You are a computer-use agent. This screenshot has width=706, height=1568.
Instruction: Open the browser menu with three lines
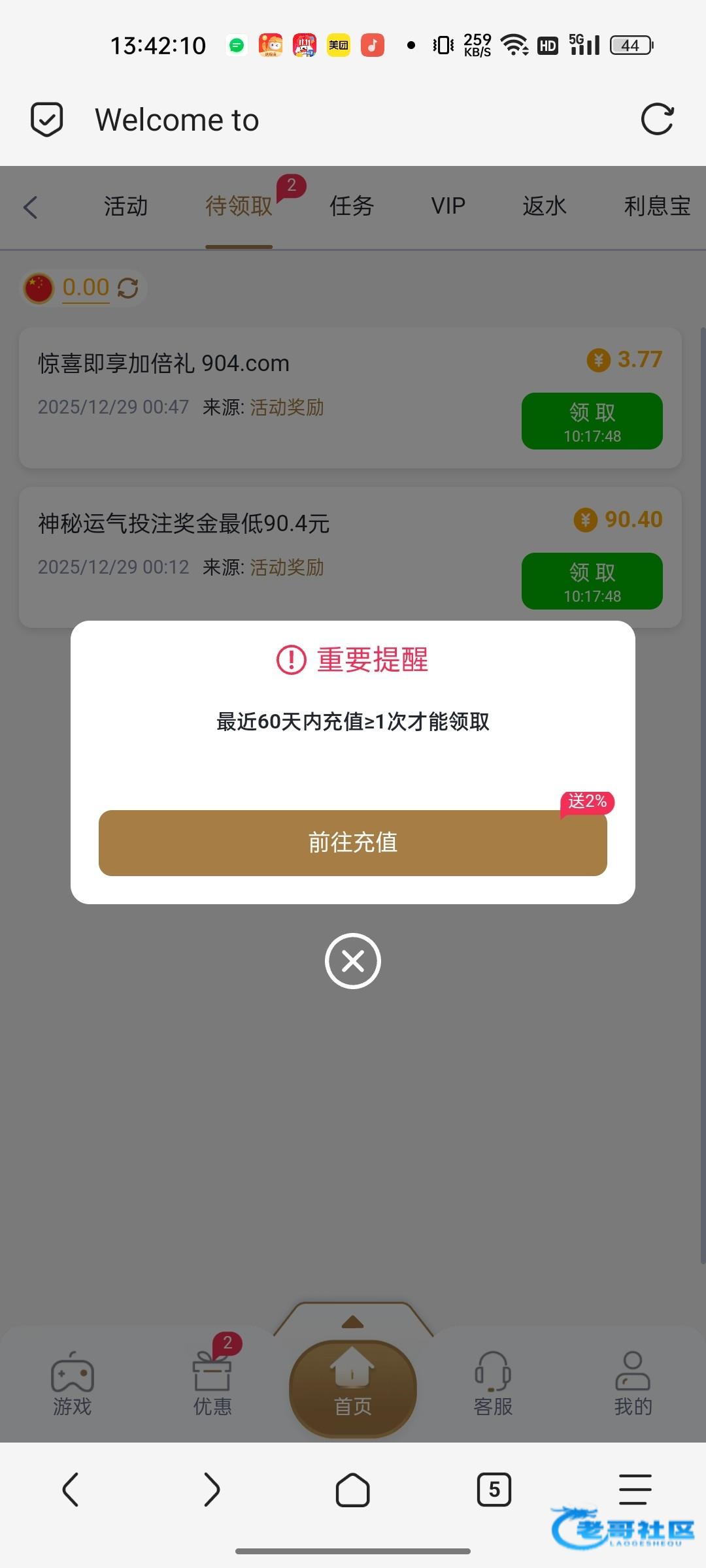(x=635, y=1490)
